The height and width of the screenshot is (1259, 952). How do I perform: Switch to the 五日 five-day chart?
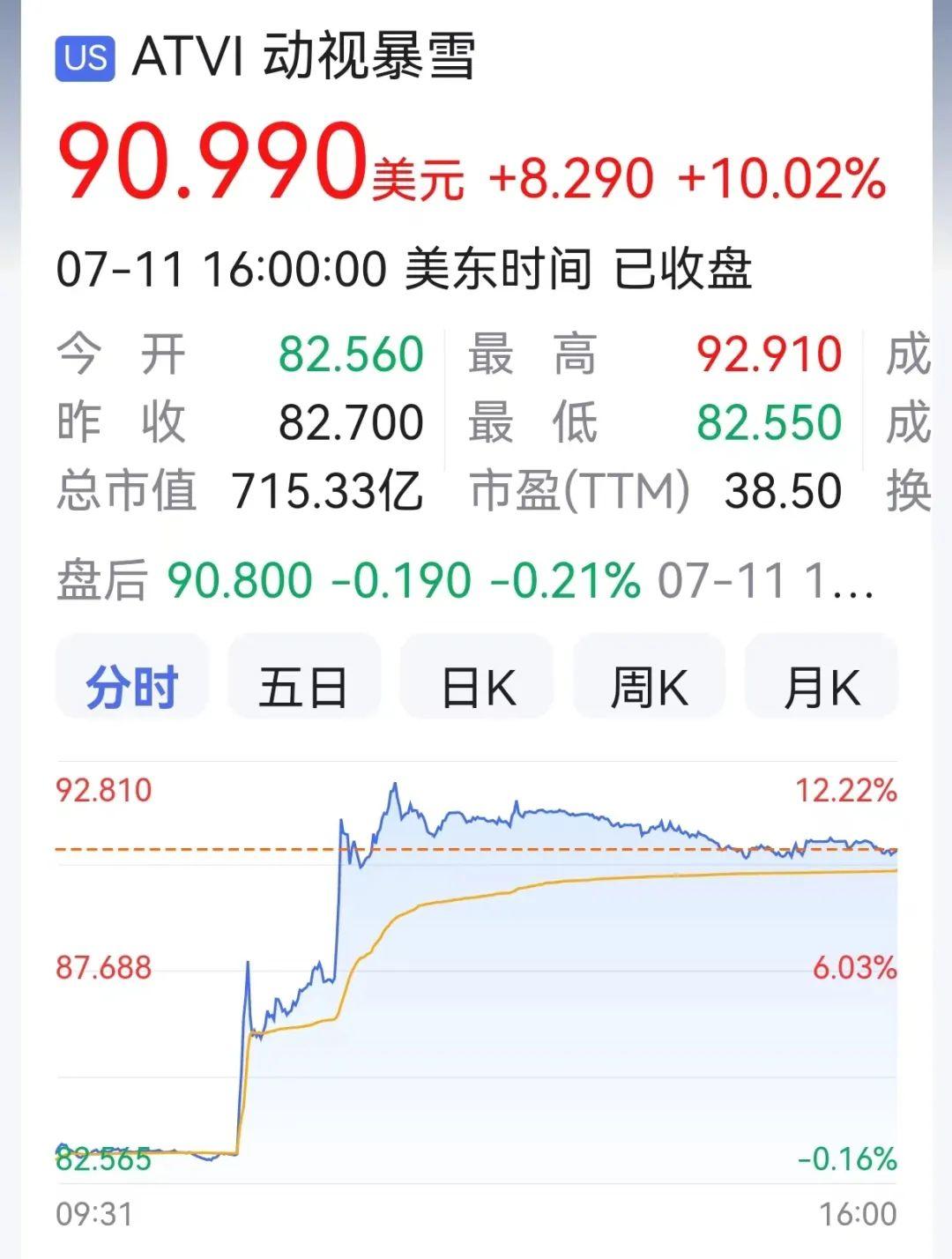click(x=303, y=687)
